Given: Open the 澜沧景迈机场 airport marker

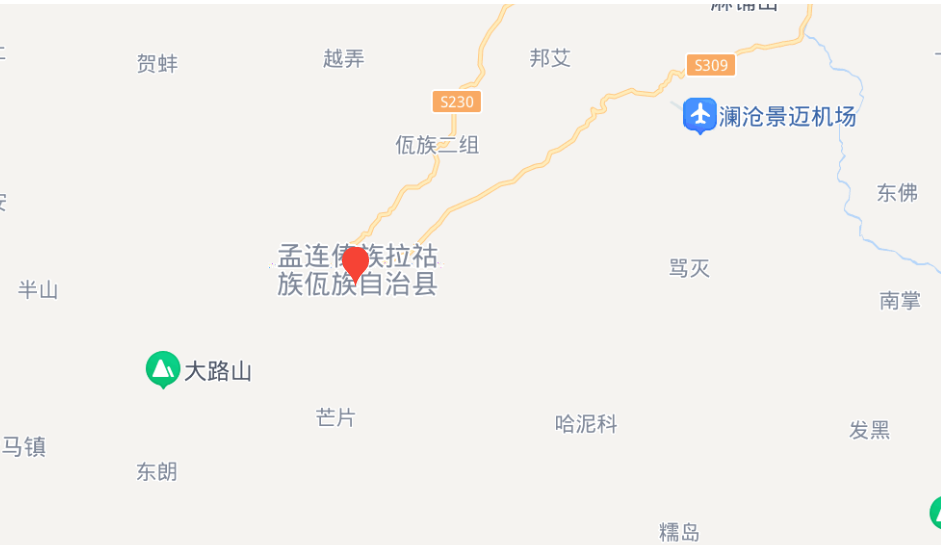Looking at the screenshot, I should pyautogui.click(x=700, y=115).
